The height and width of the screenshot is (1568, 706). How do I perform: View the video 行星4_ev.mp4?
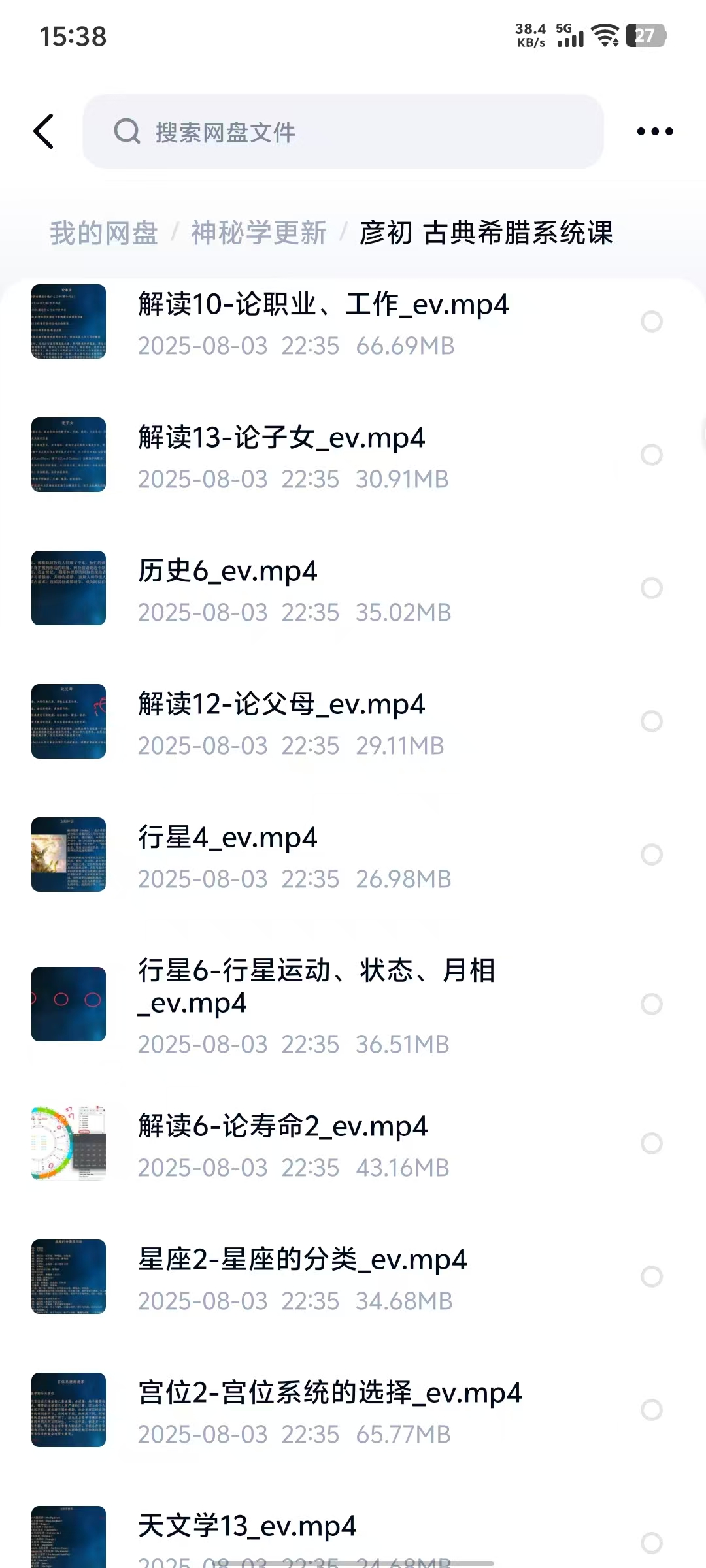tap(227, 838)
